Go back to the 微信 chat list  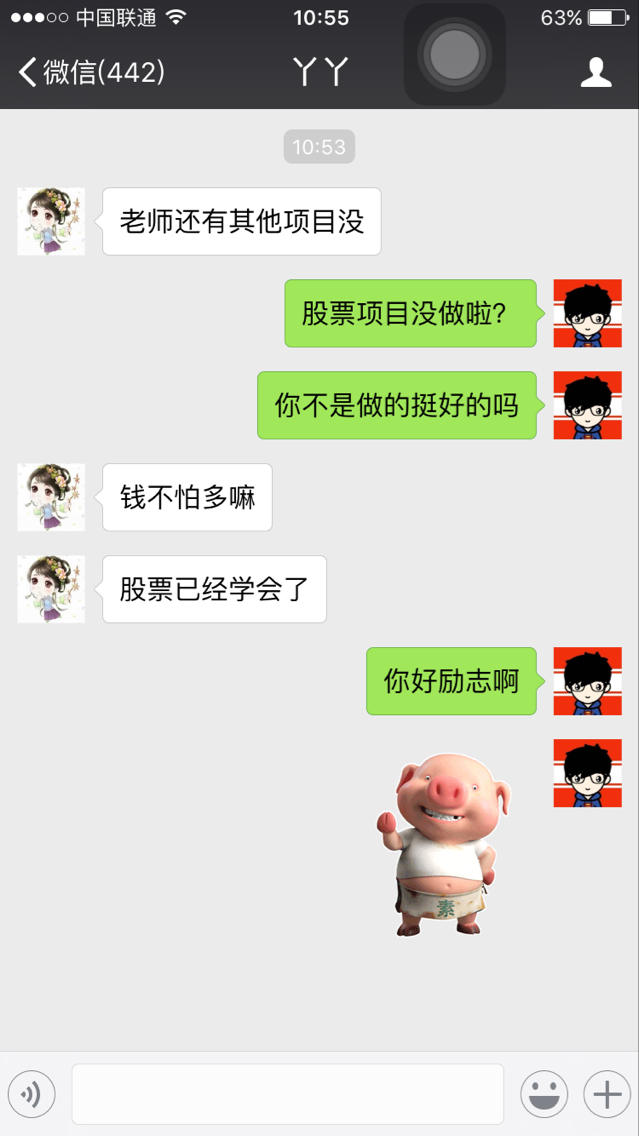coord(90,72)
